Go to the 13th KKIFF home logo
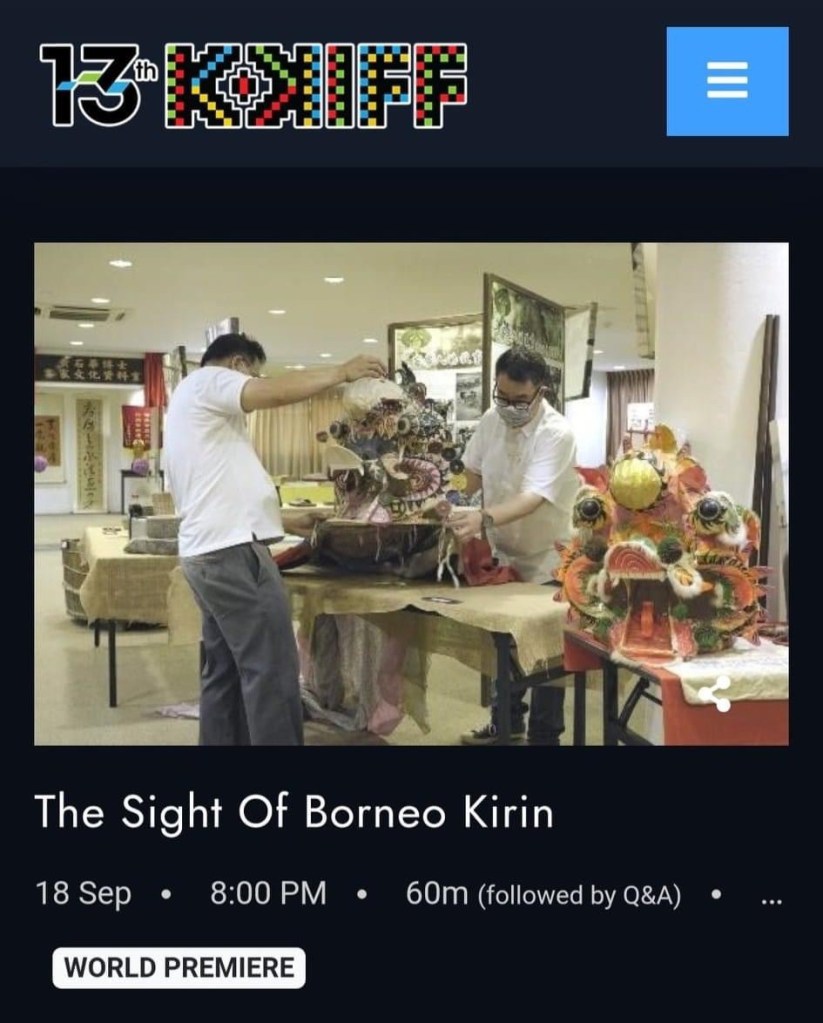 tap(253, 85)
